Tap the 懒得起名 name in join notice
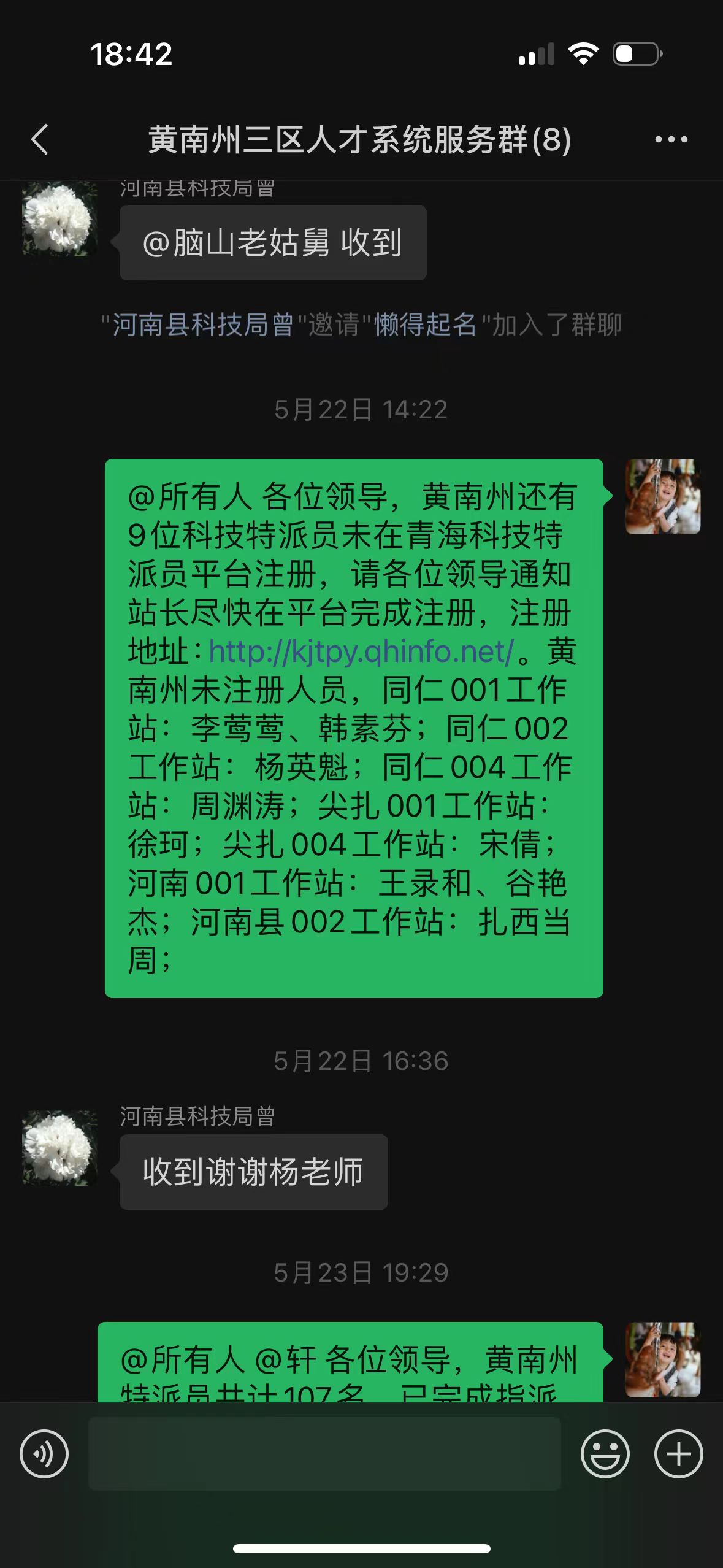 click(x=425, y=325)
